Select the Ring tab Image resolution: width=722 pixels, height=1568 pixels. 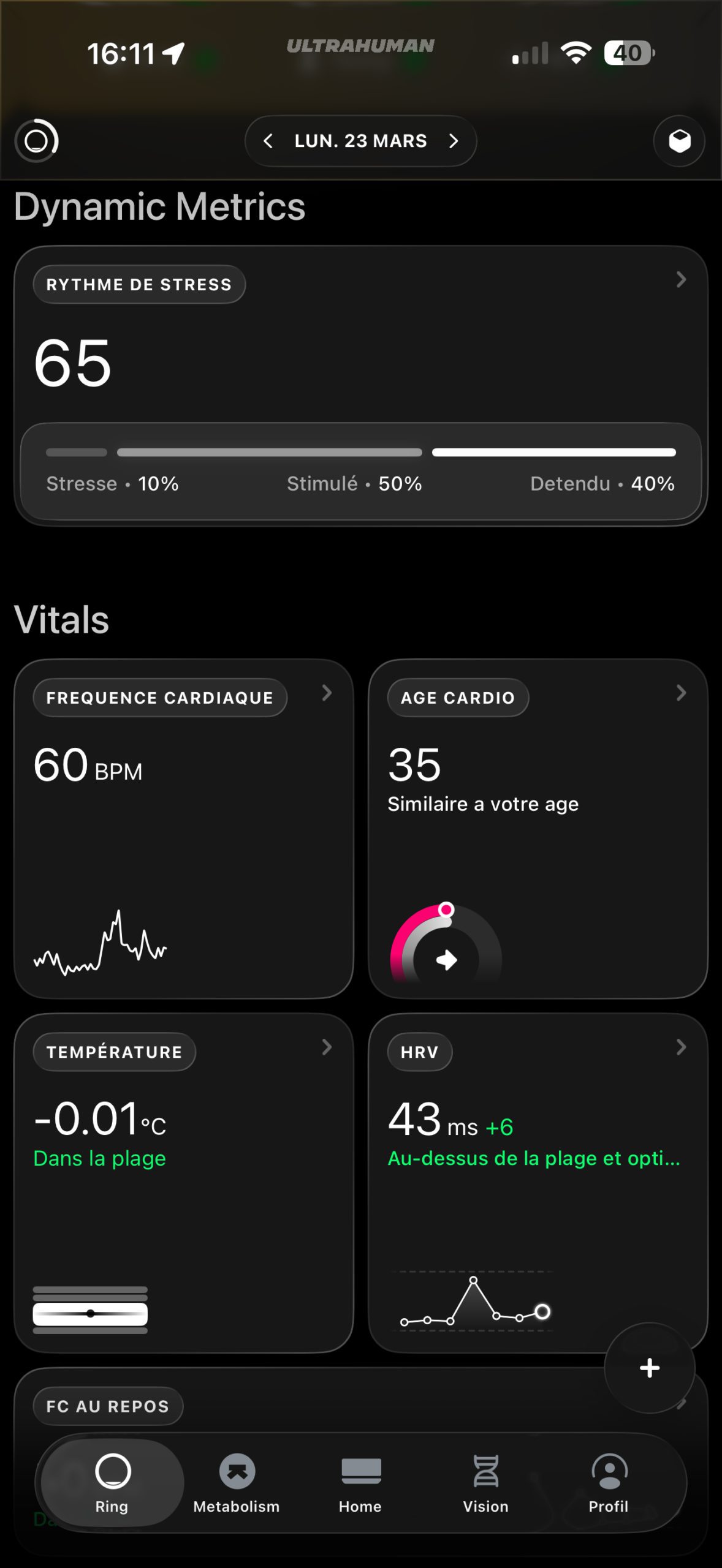(112, 1482)
